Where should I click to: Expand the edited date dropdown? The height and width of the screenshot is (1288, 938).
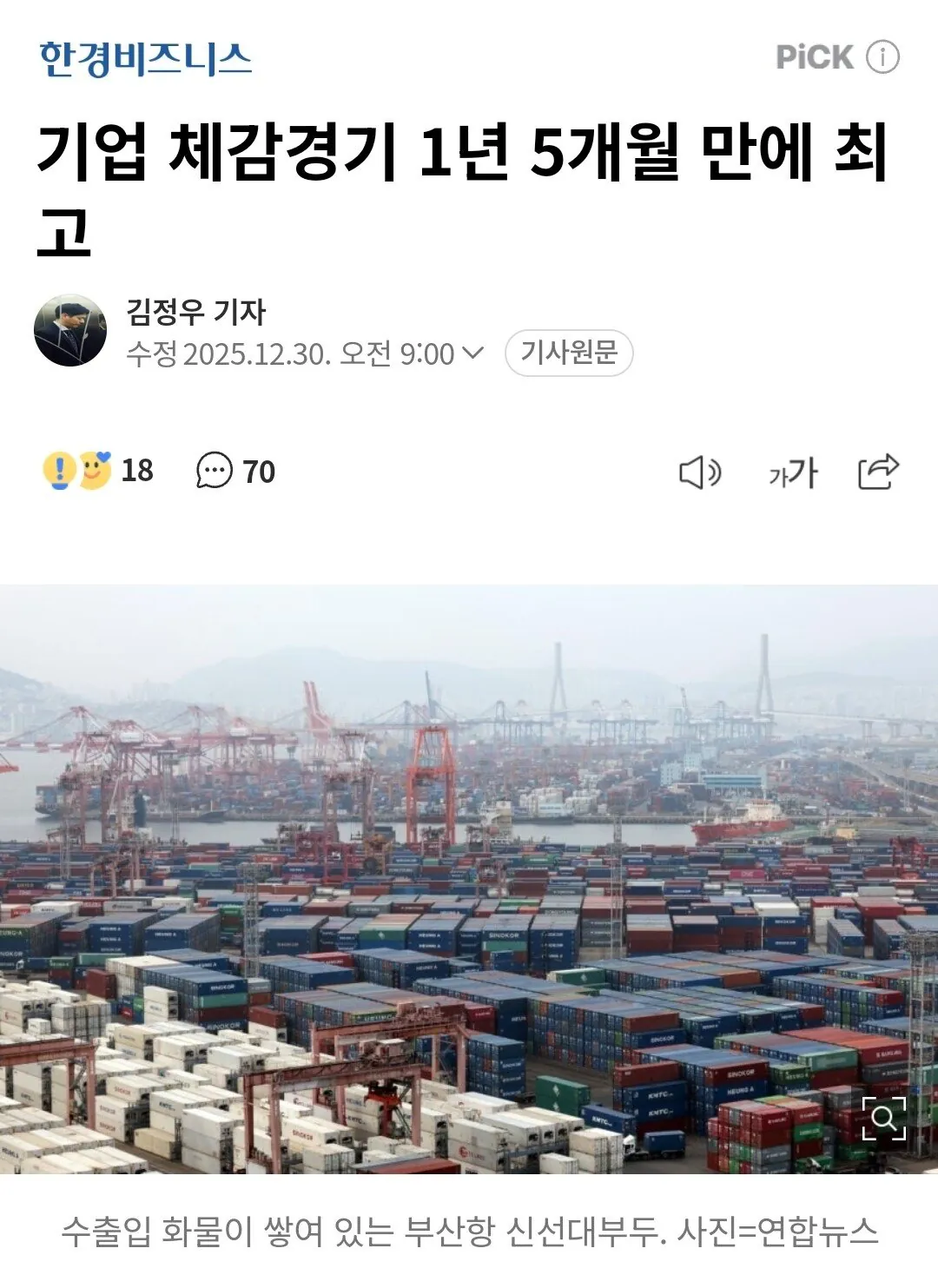tap(472, 353)
